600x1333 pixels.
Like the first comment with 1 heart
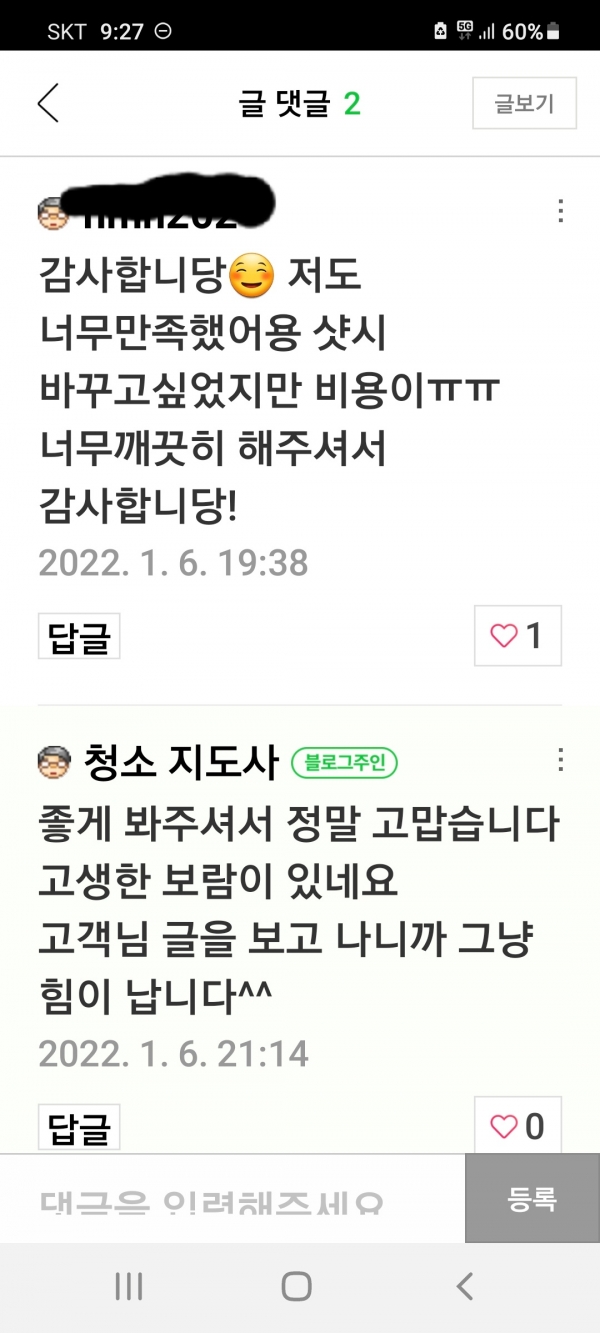pos(517,635)
